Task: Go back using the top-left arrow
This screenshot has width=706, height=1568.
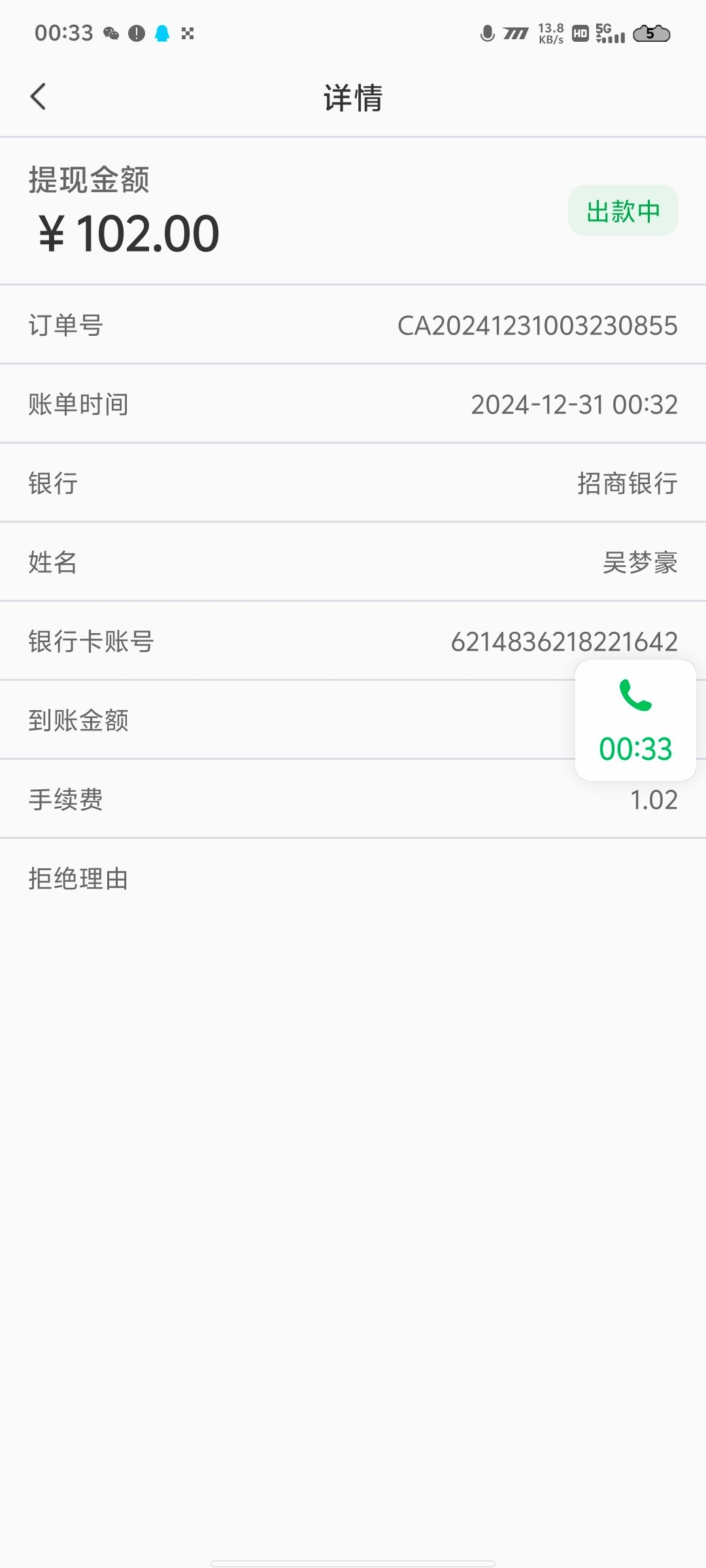Action: [39, 97]
